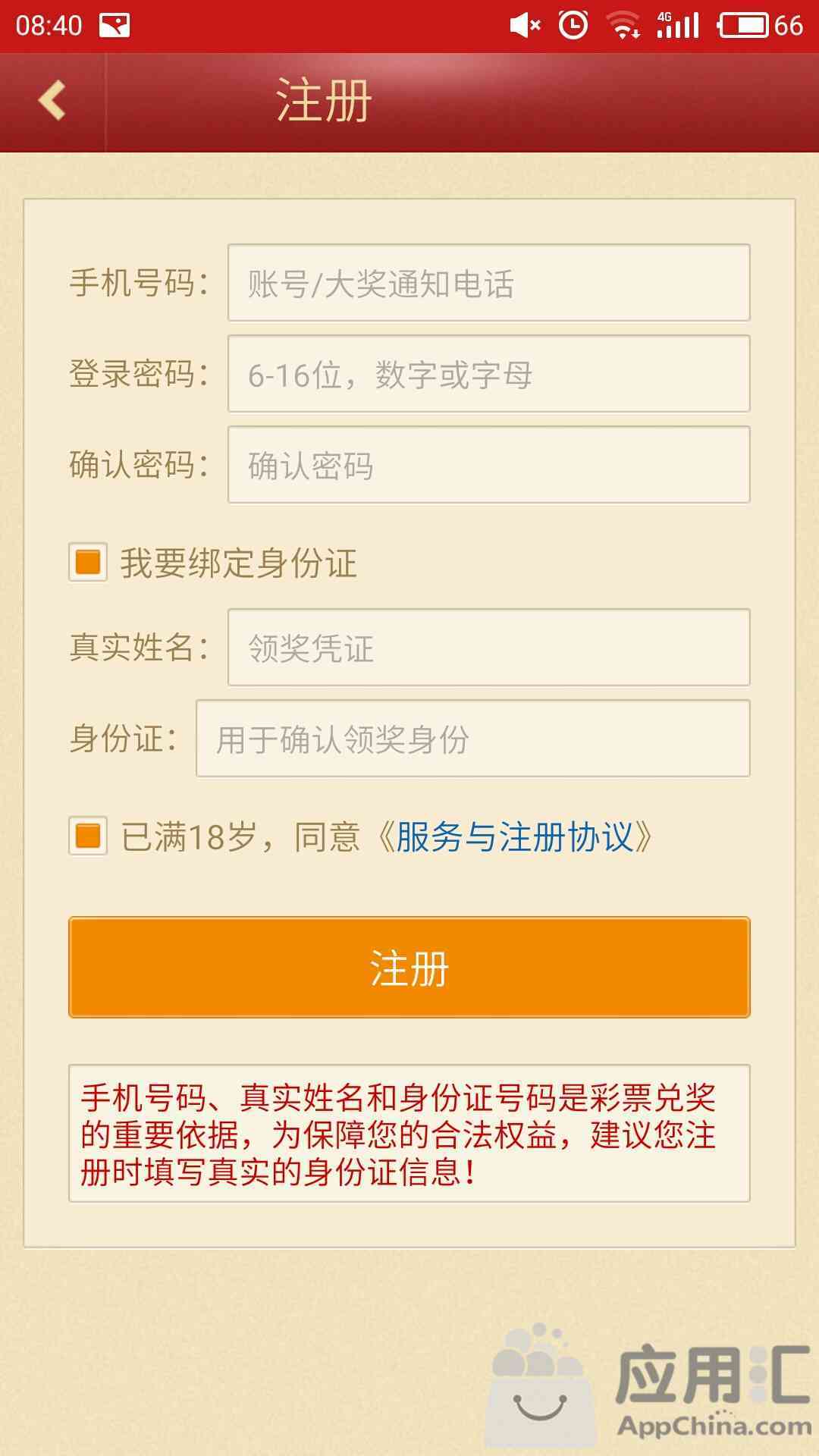Submit with the orange 注册 button
The height and width of the screenshot is (1456, 819).
coord(409,968)
